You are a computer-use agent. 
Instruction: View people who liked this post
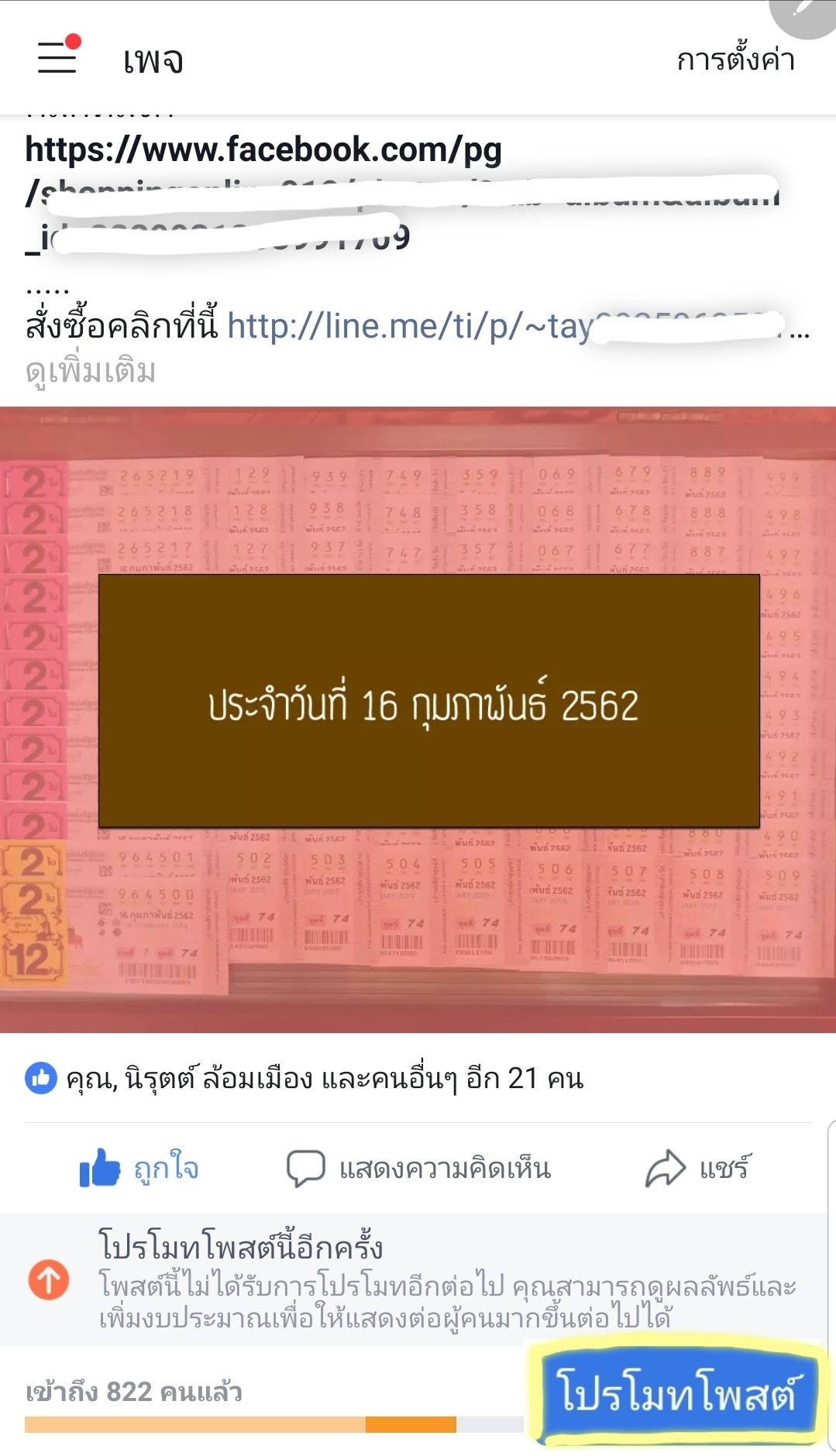pos(324,1078)
